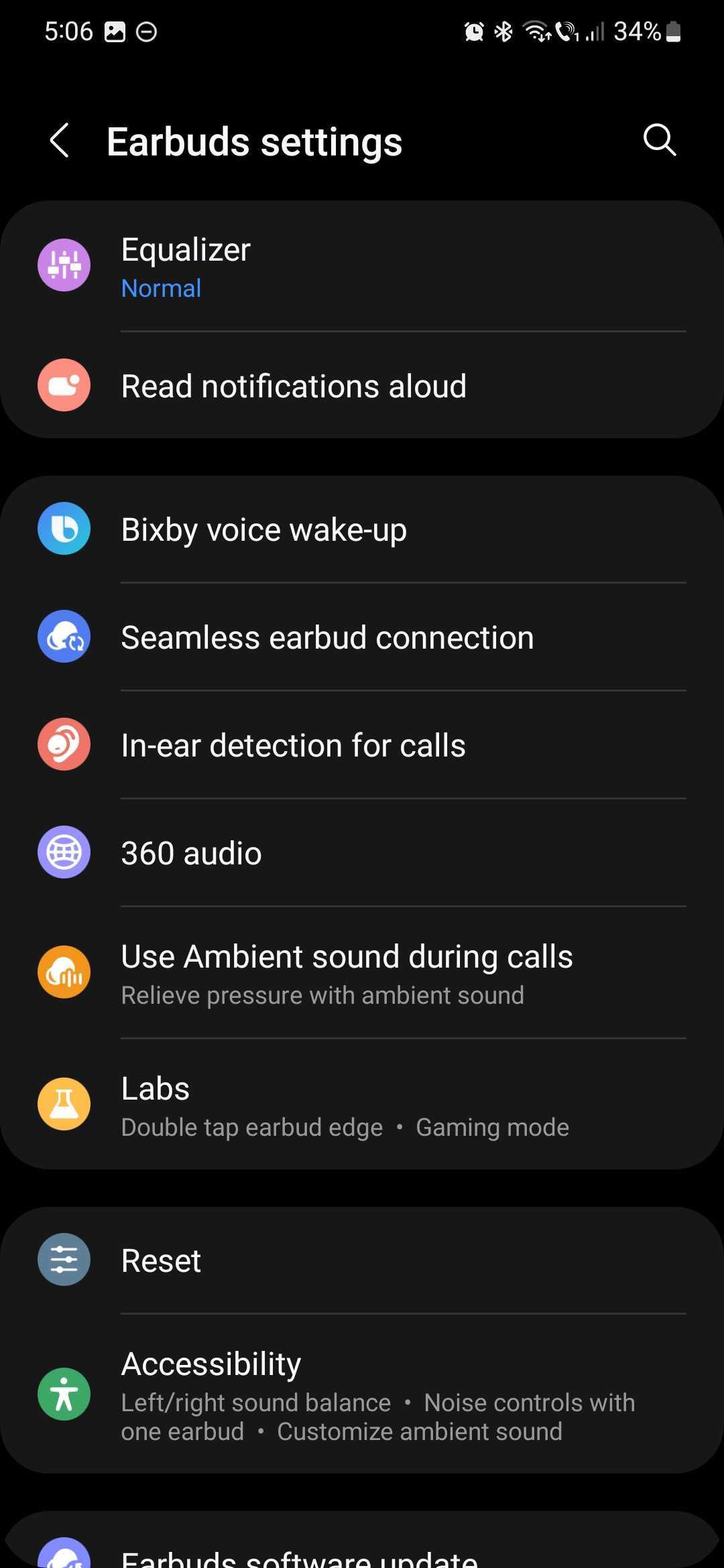Open Use Ambient sound during calls
This screenshot has height=1568, width=724.
(362, 973)
